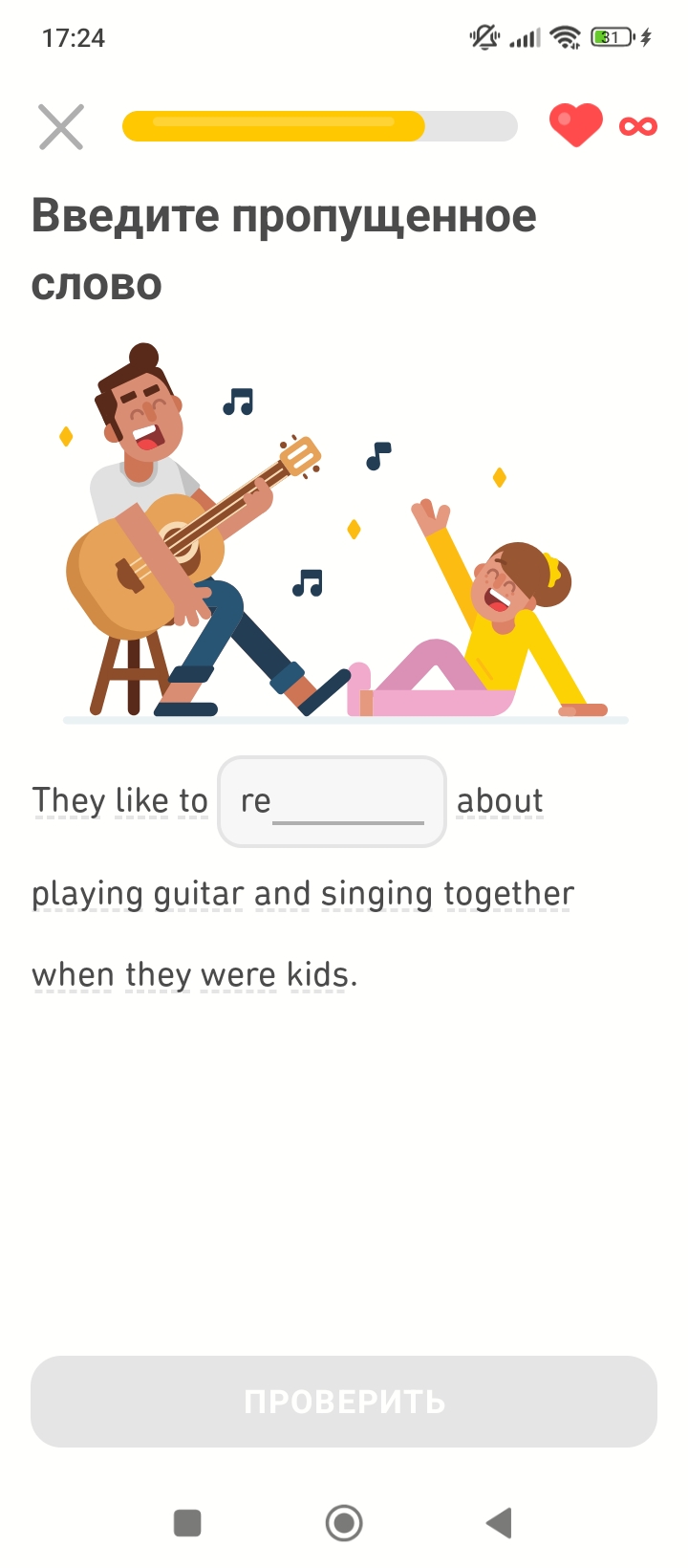Close the lesson with the X icon
This screenshot has height=1568, width=688.
[61, 127]
